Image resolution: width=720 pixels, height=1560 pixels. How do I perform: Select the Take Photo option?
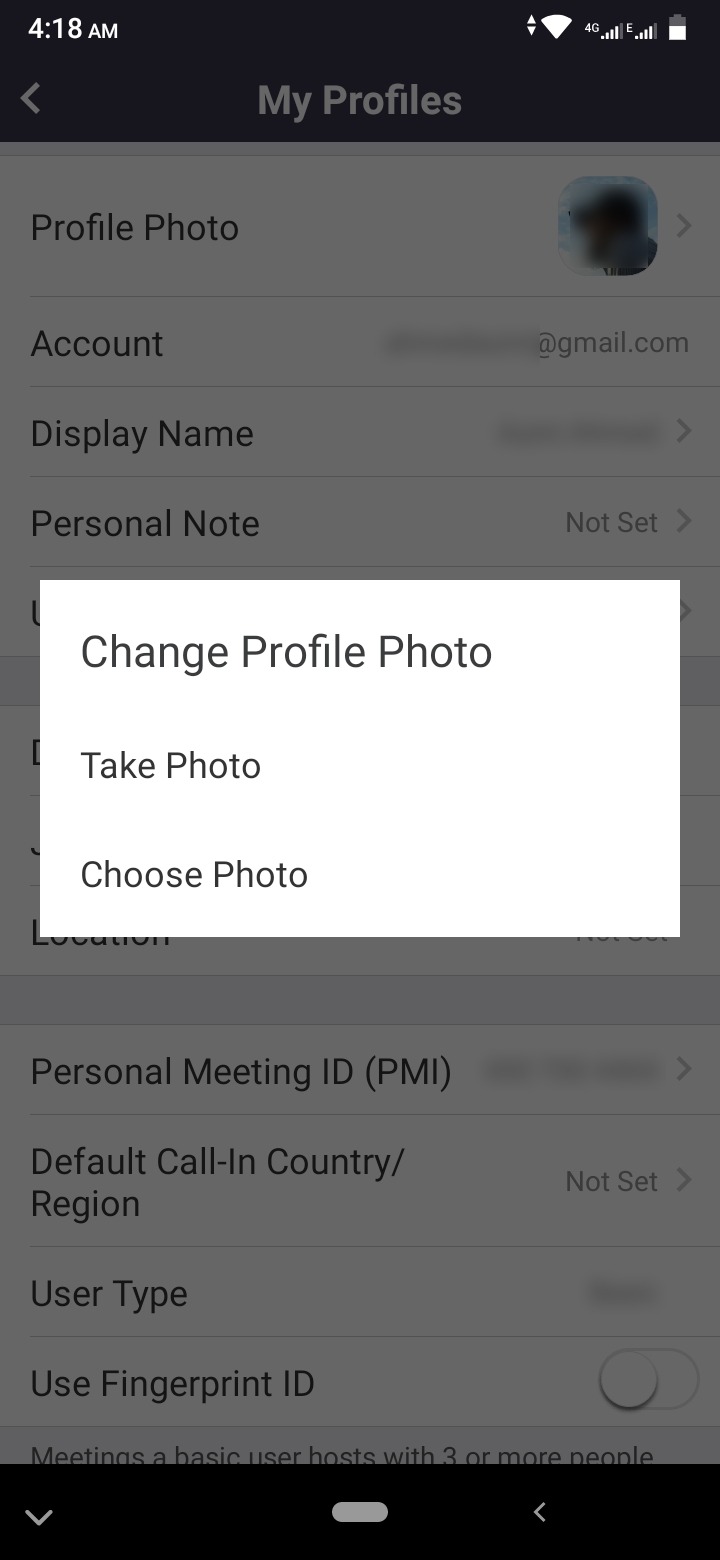pos(171,766)
